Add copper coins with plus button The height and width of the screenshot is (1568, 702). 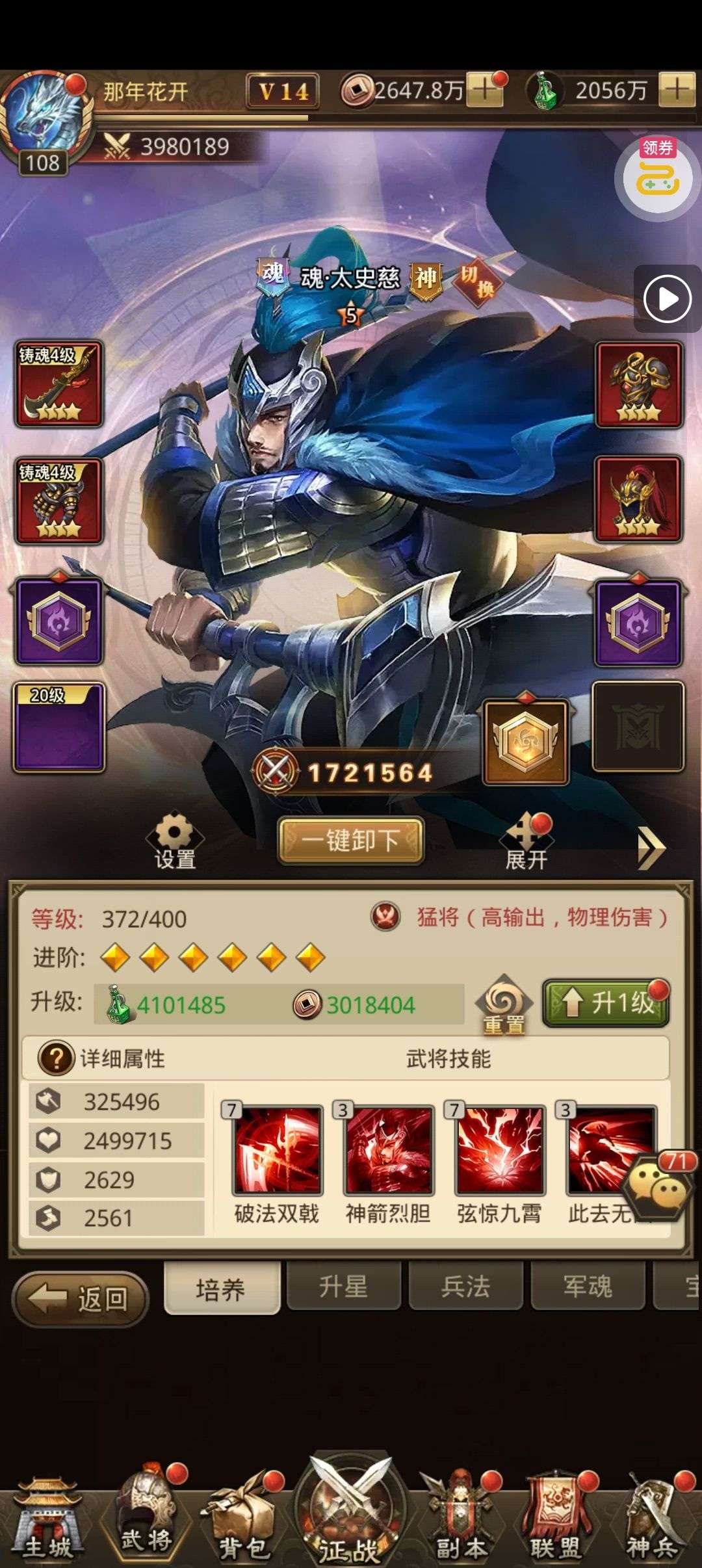point(484,90)
